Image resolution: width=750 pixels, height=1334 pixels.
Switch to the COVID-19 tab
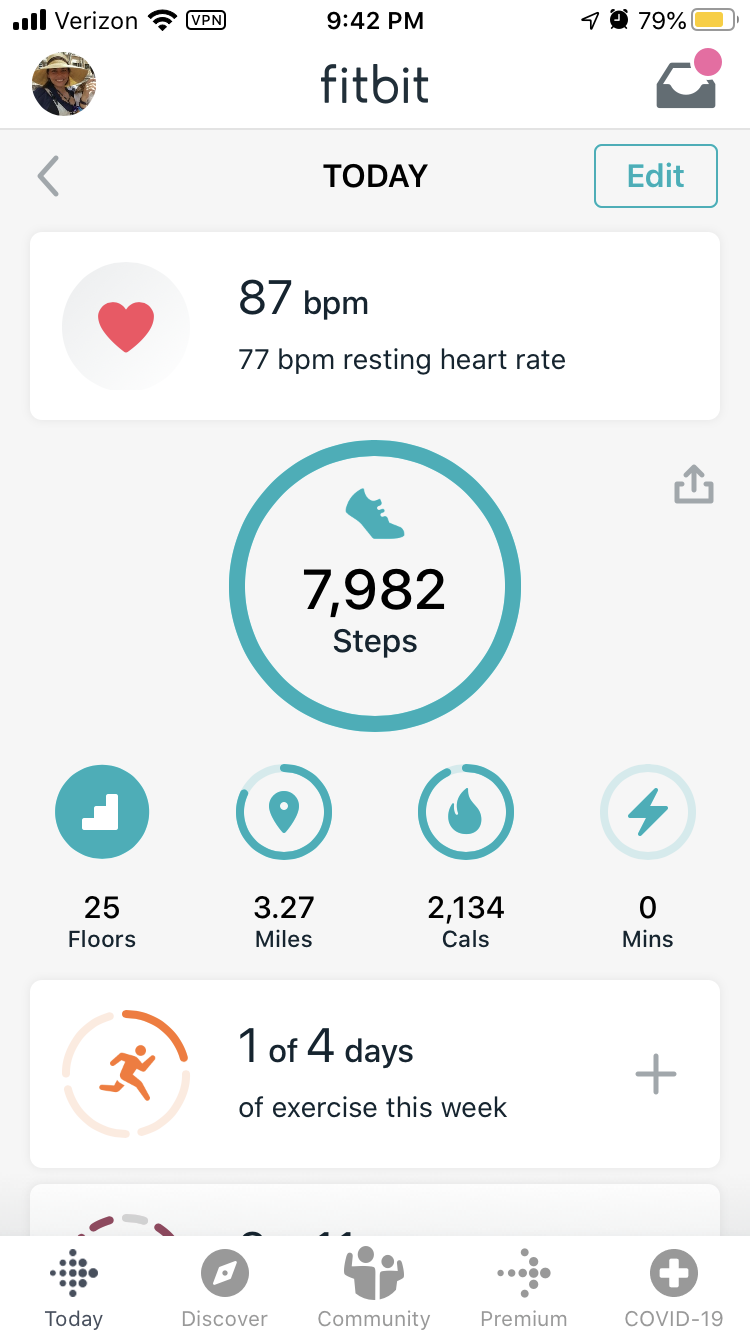click(x=673, y=1288)
